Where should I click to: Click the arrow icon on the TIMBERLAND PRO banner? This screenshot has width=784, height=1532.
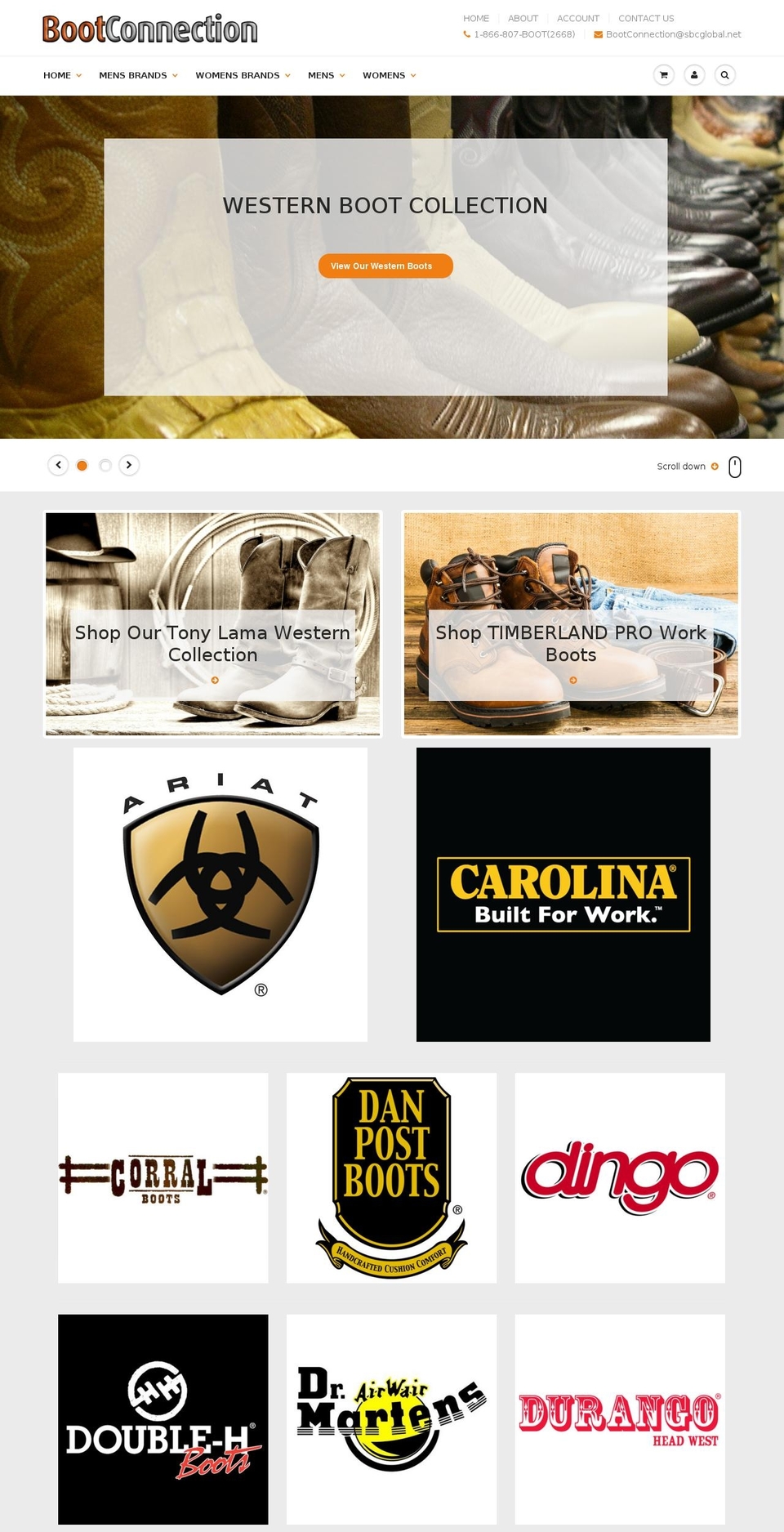[572, 679]
